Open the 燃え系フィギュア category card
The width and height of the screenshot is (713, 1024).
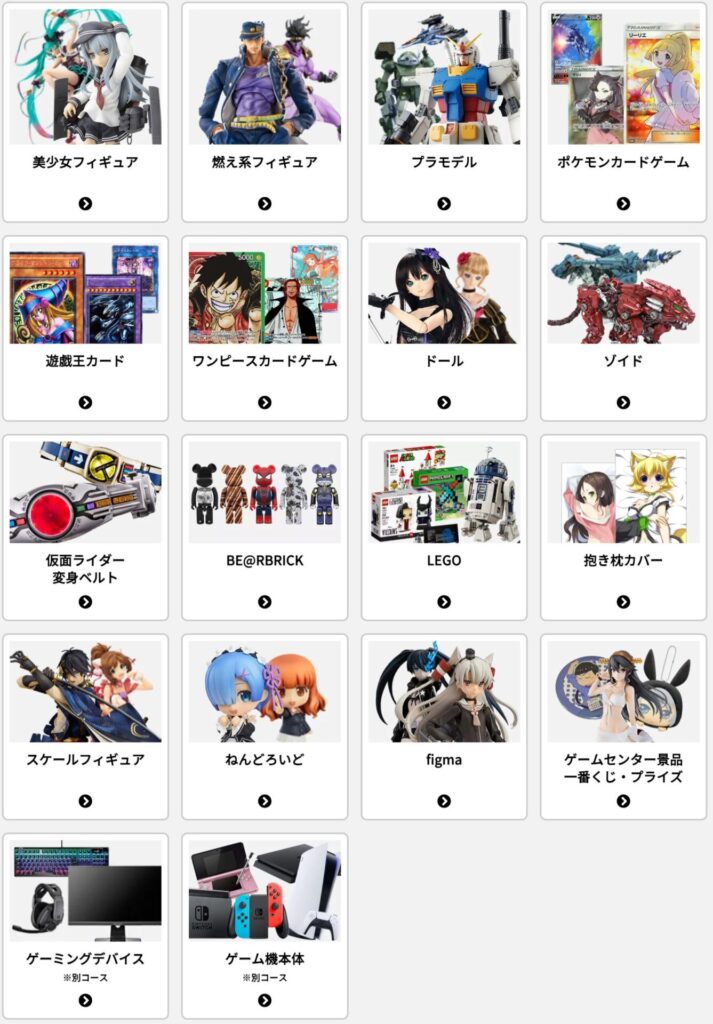[264, 112]
